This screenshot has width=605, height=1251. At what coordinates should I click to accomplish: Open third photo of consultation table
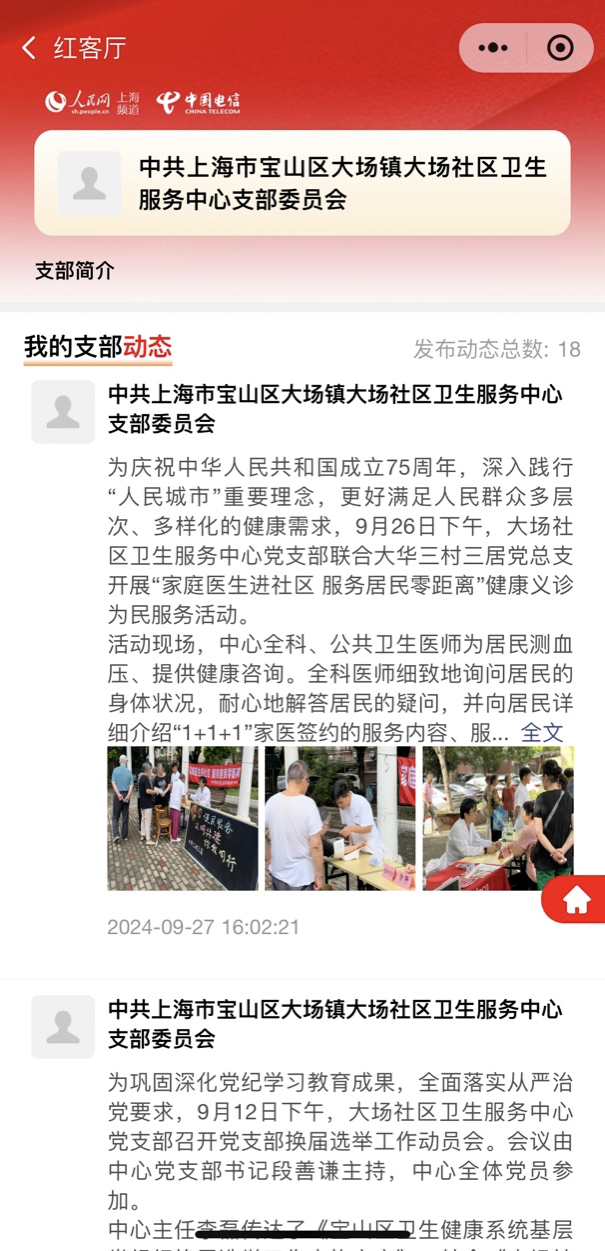498,818
